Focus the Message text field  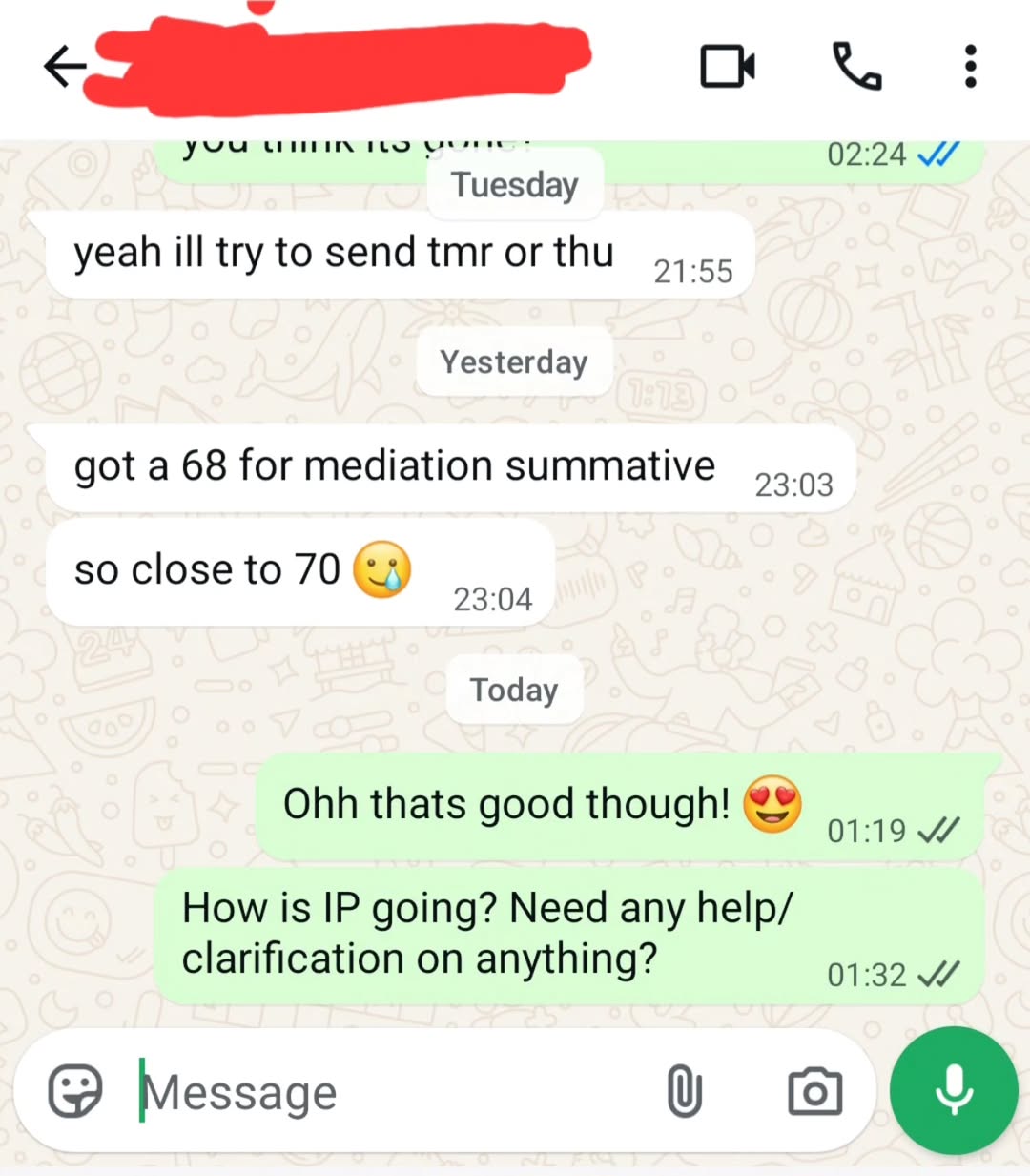tap(396, 1092)
